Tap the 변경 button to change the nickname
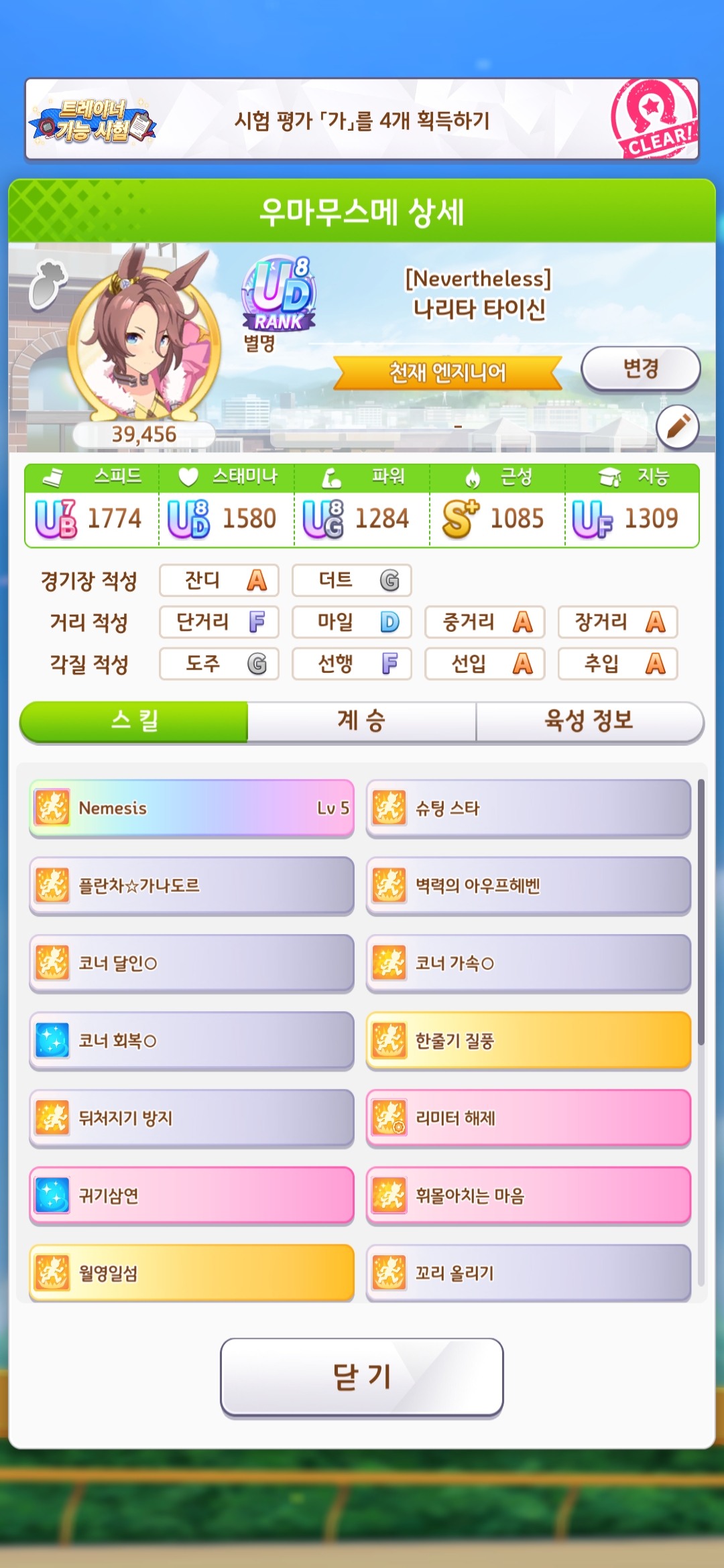Image resolution: width=724 pixels, height=1568 pixels. pyautogui.click(x=640, y=369)
